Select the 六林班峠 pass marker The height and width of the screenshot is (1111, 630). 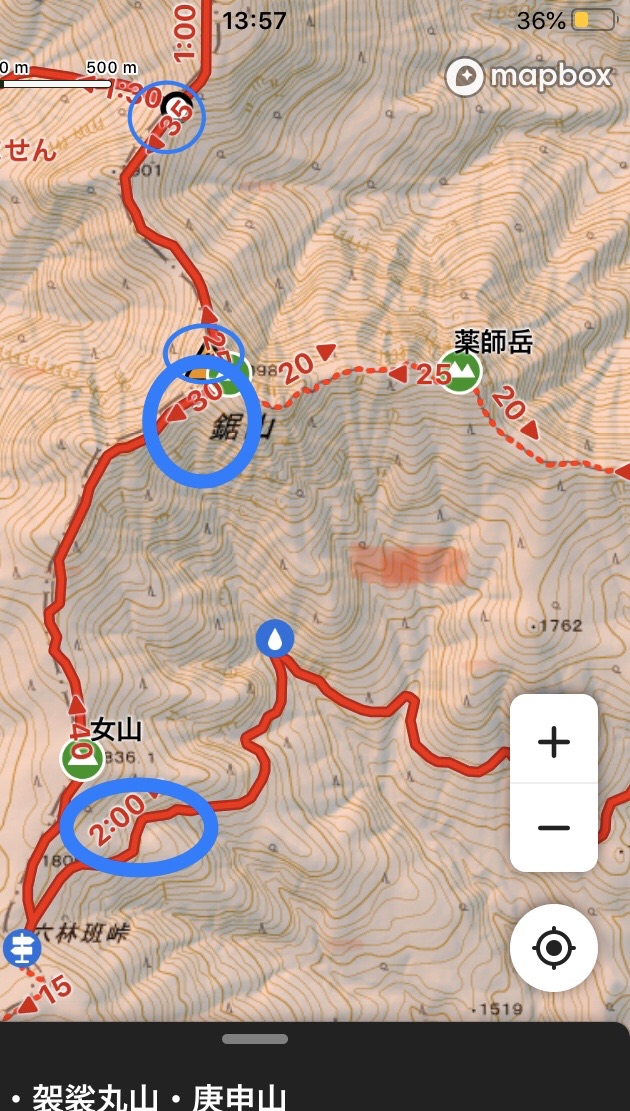(21, 947)
